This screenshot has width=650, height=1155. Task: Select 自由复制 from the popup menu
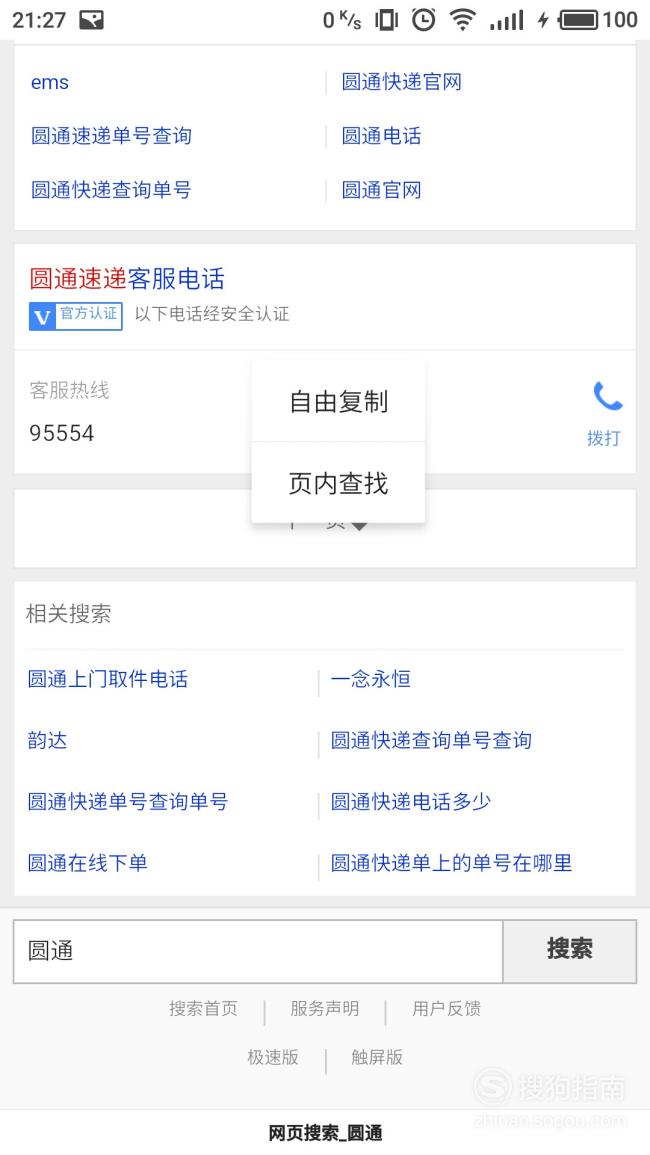pyautogui.click(x=338, y=401)
